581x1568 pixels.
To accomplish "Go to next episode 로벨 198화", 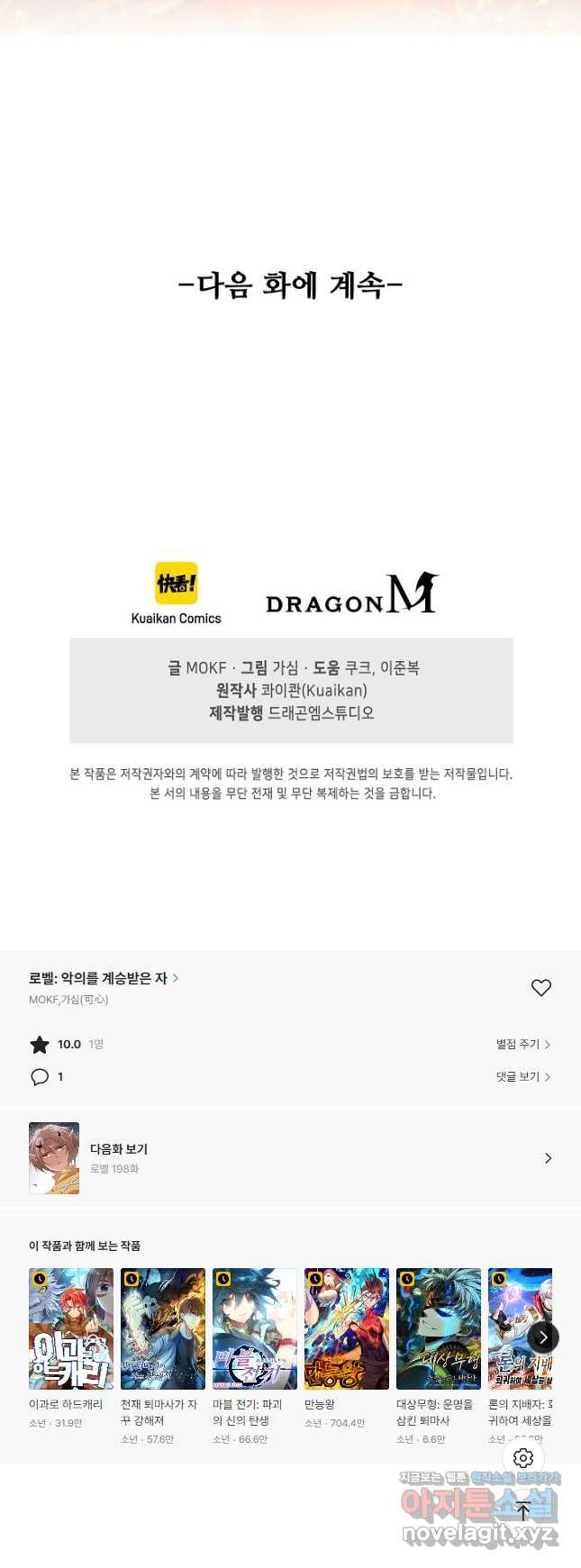I will (x=290, y=1158).
